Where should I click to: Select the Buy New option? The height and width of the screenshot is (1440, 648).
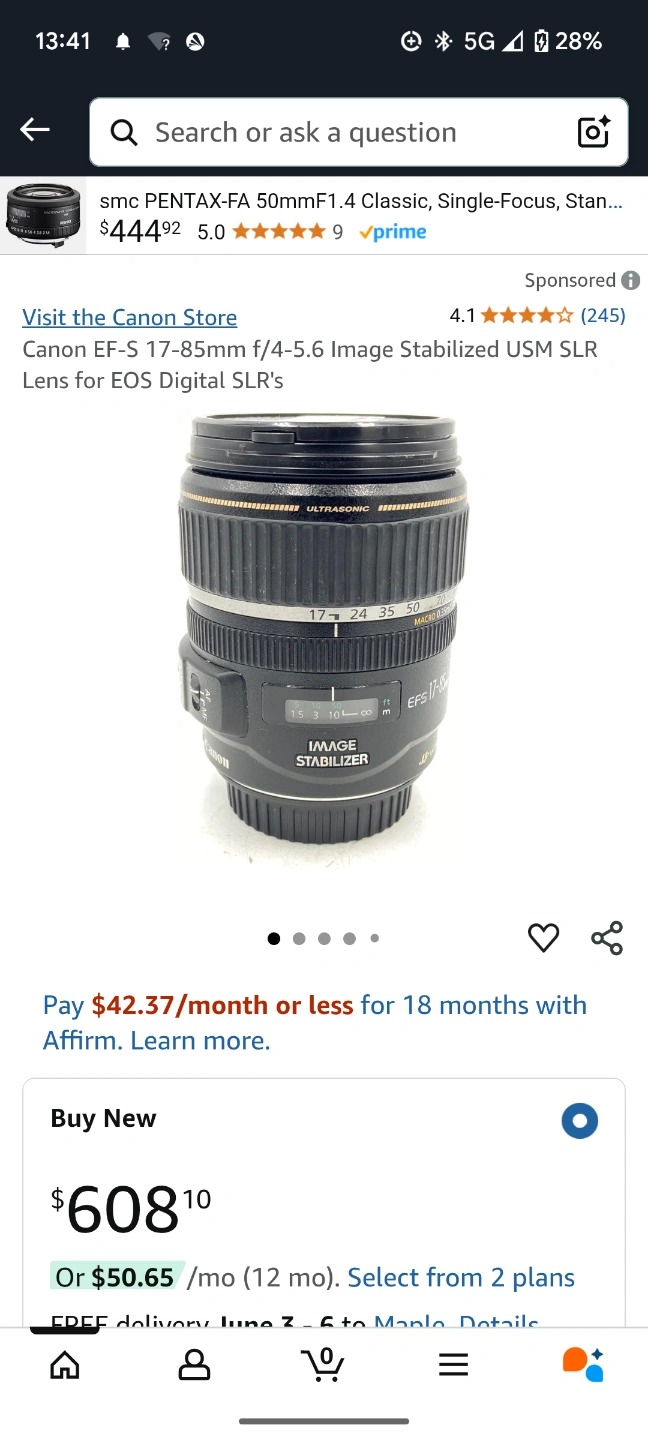(579, 1121)
